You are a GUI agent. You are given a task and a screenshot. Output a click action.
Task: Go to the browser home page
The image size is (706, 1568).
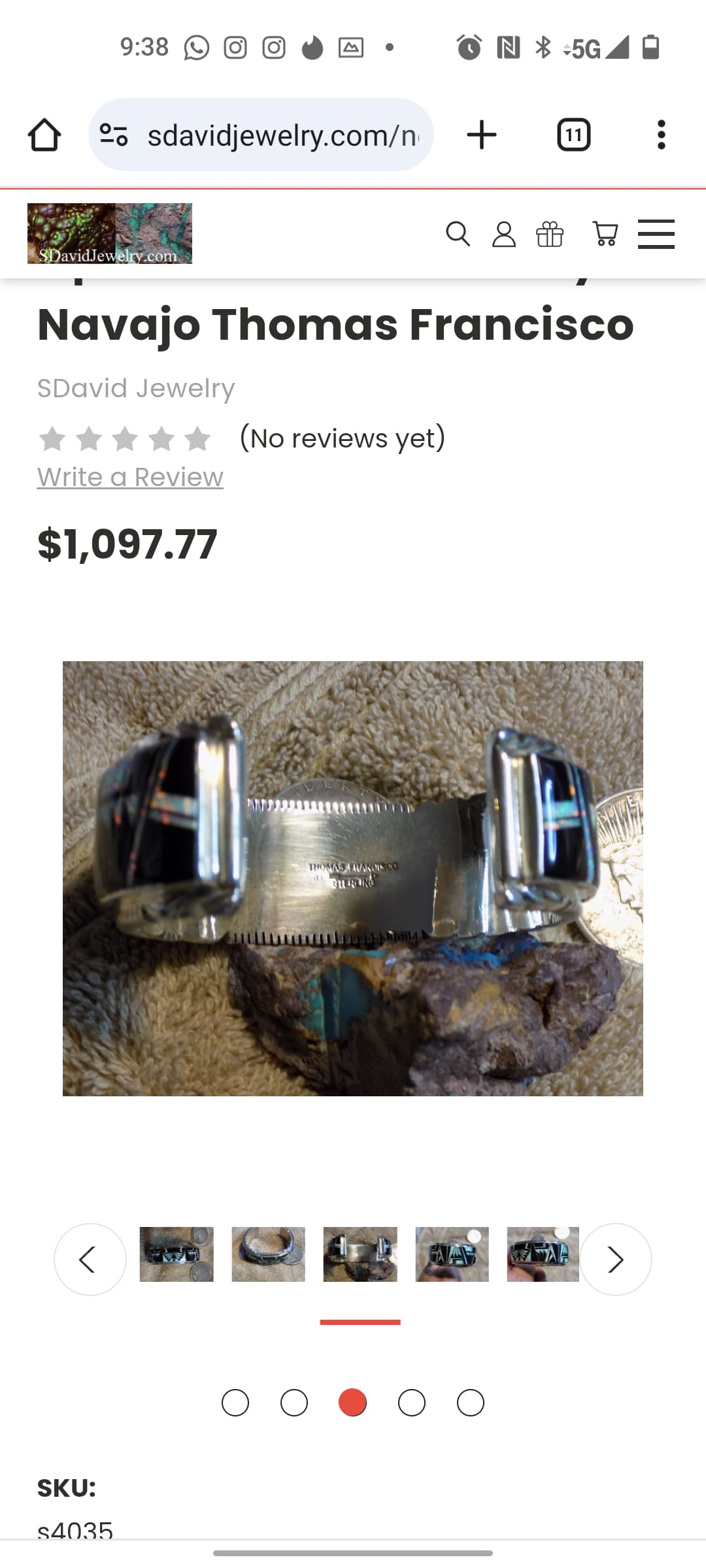44,135
